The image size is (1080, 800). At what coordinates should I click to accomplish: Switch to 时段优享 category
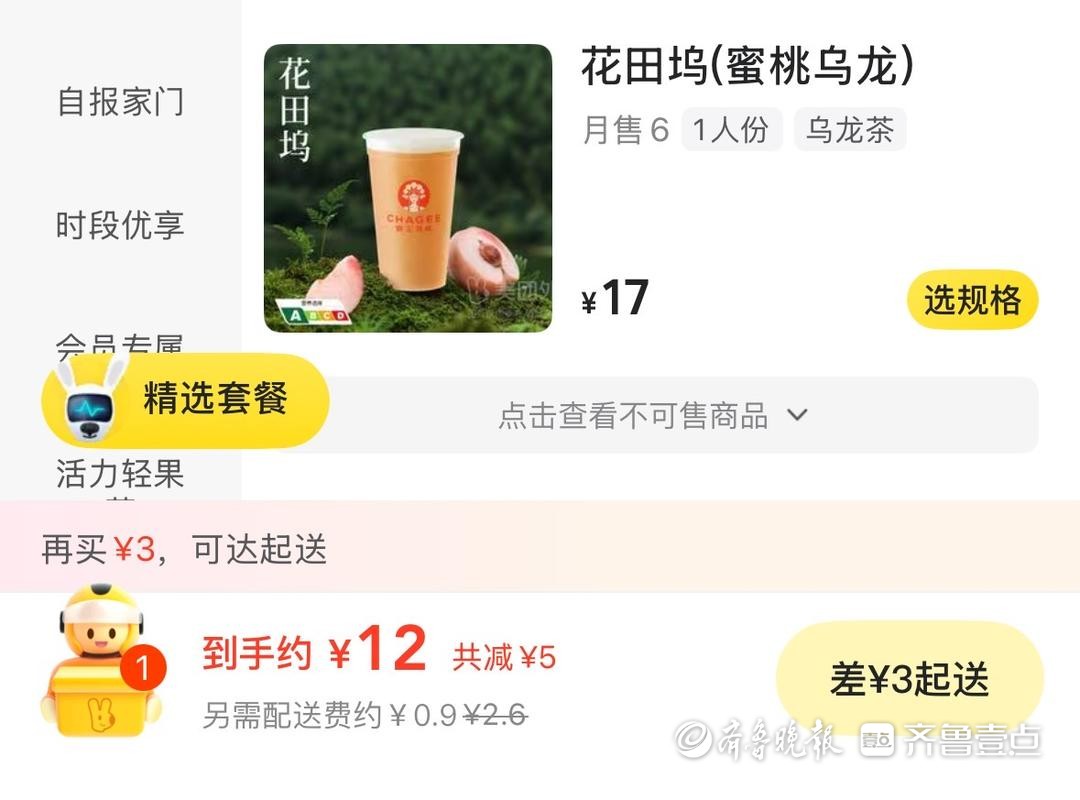tap(120, 225)
